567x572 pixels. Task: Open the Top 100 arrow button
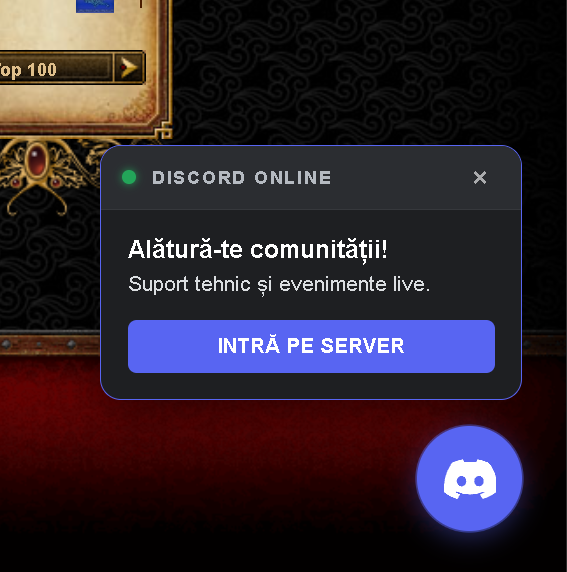click(x=129, y=67)
